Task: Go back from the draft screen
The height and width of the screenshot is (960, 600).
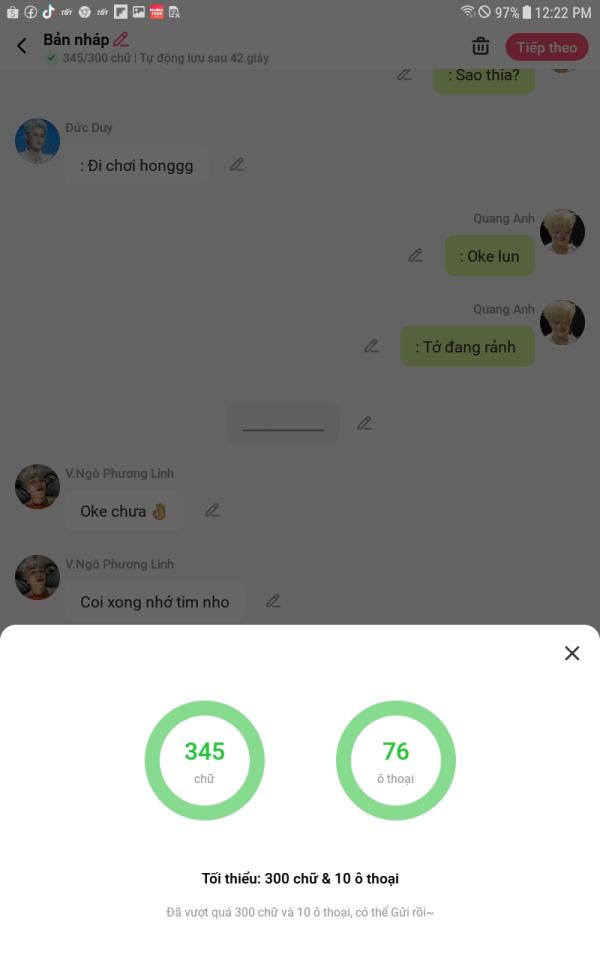Action: [21, 45]
